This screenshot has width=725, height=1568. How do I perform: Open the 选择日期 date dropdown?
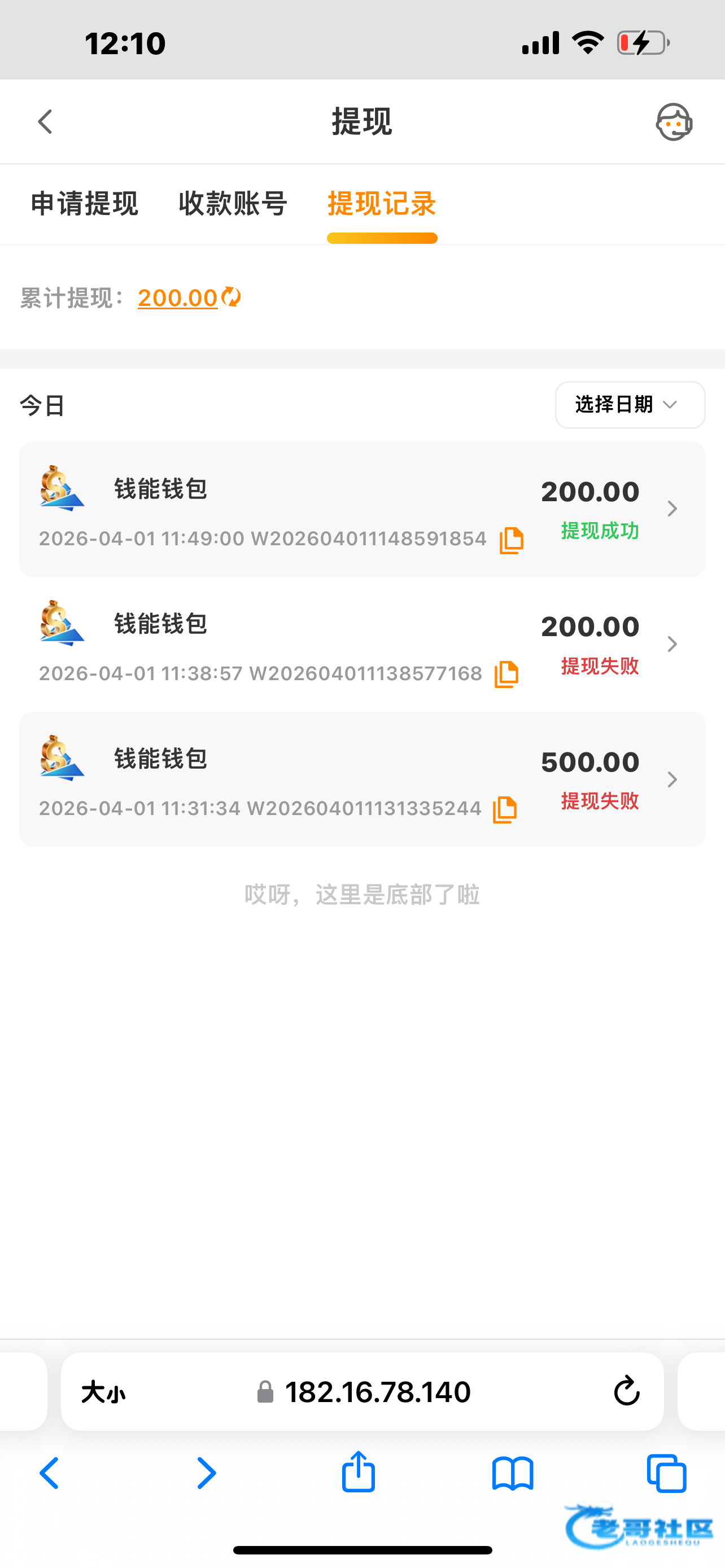click(x=630, y=405)
